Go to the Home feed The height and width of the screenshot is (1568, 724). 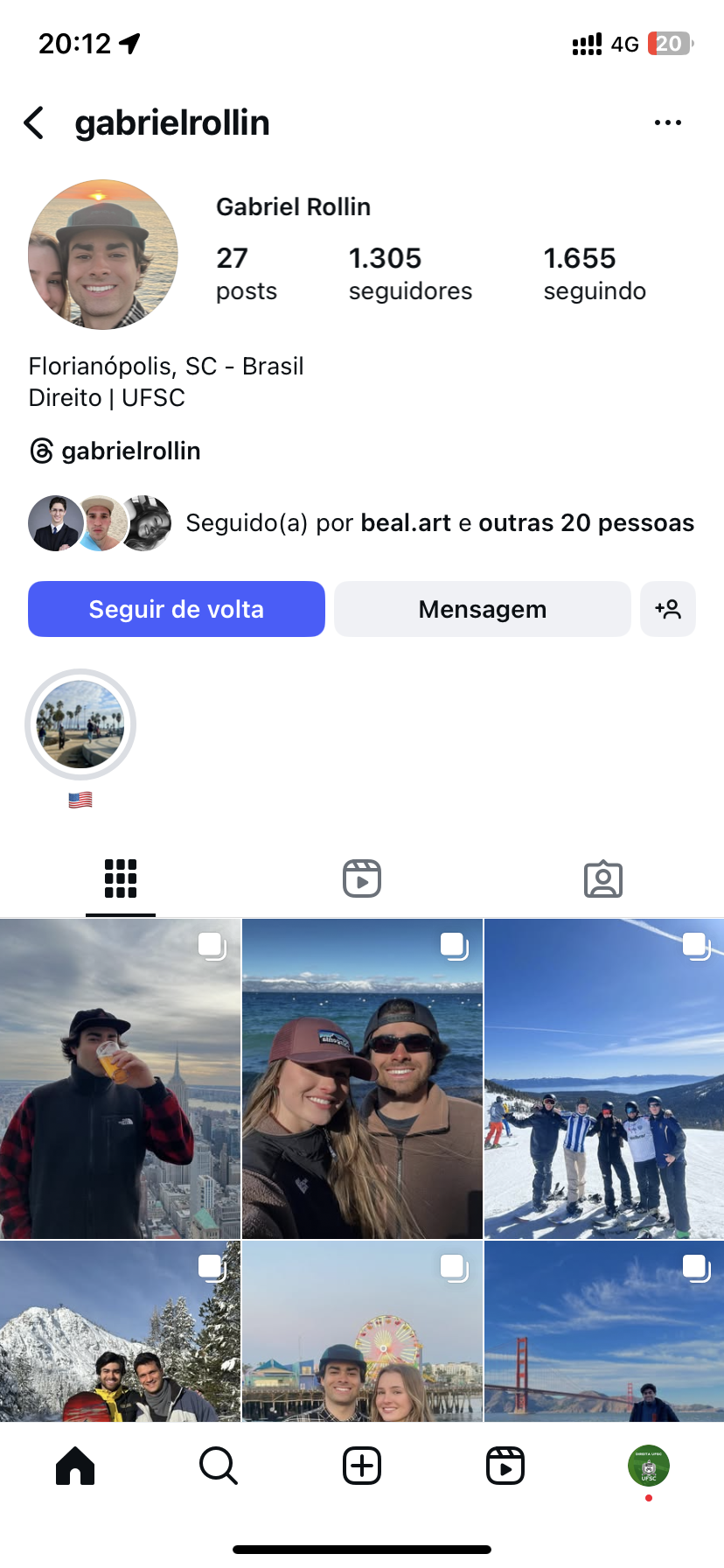75,1466
